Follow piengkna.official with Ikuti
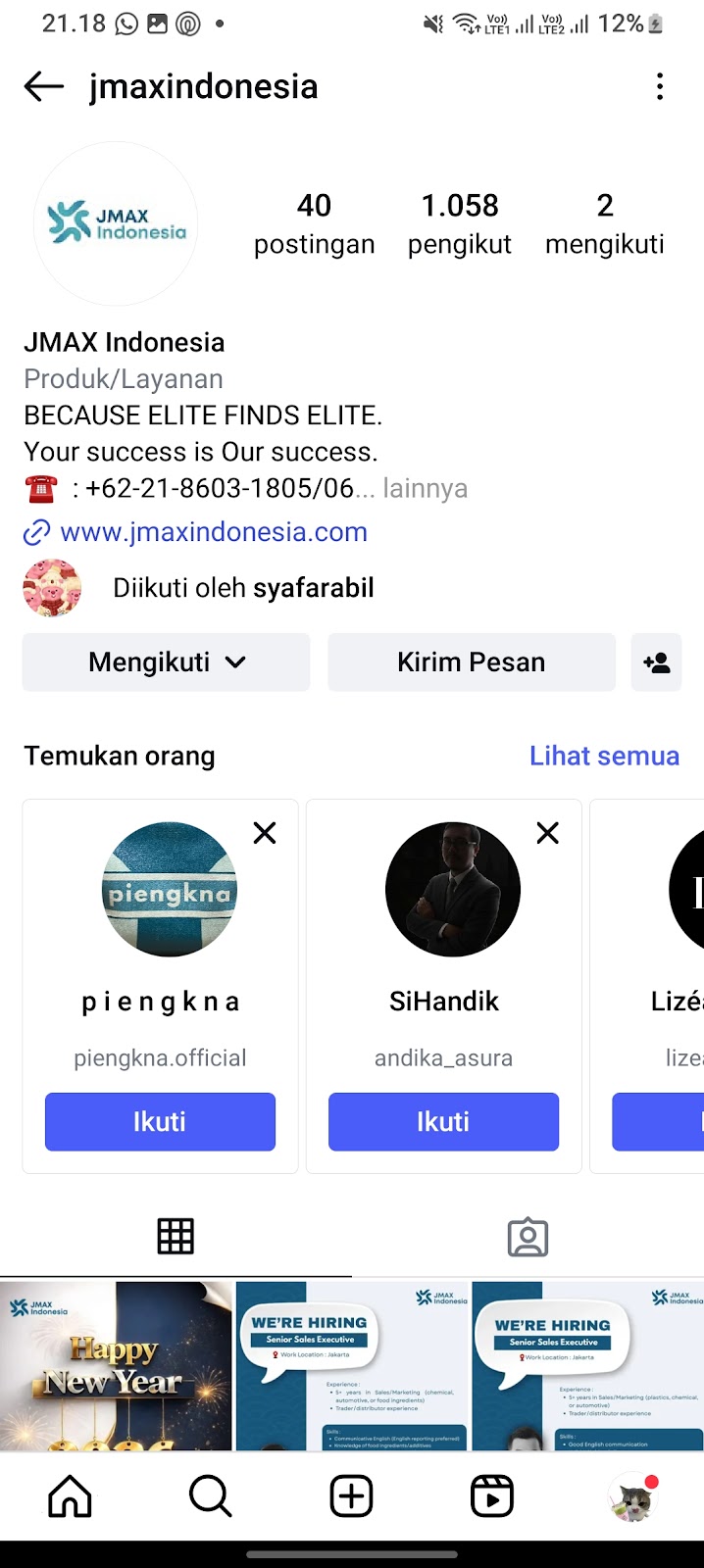This screenshot has height=1568, width=704. click(x=160, y=1121)
